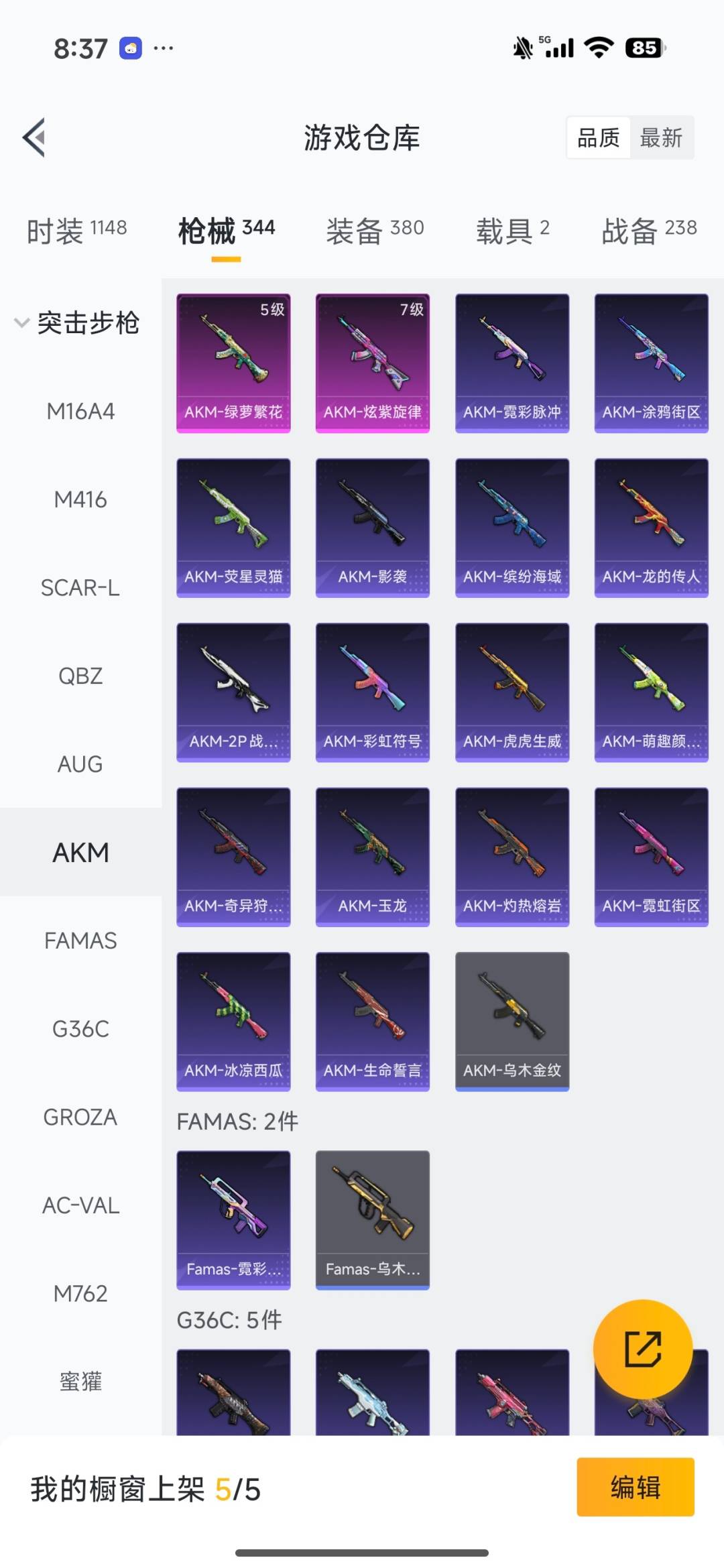Jump to SCAR-L skins
Image resolution: width=724 pixels, height=1568 pixels.
tap(80, 588)
